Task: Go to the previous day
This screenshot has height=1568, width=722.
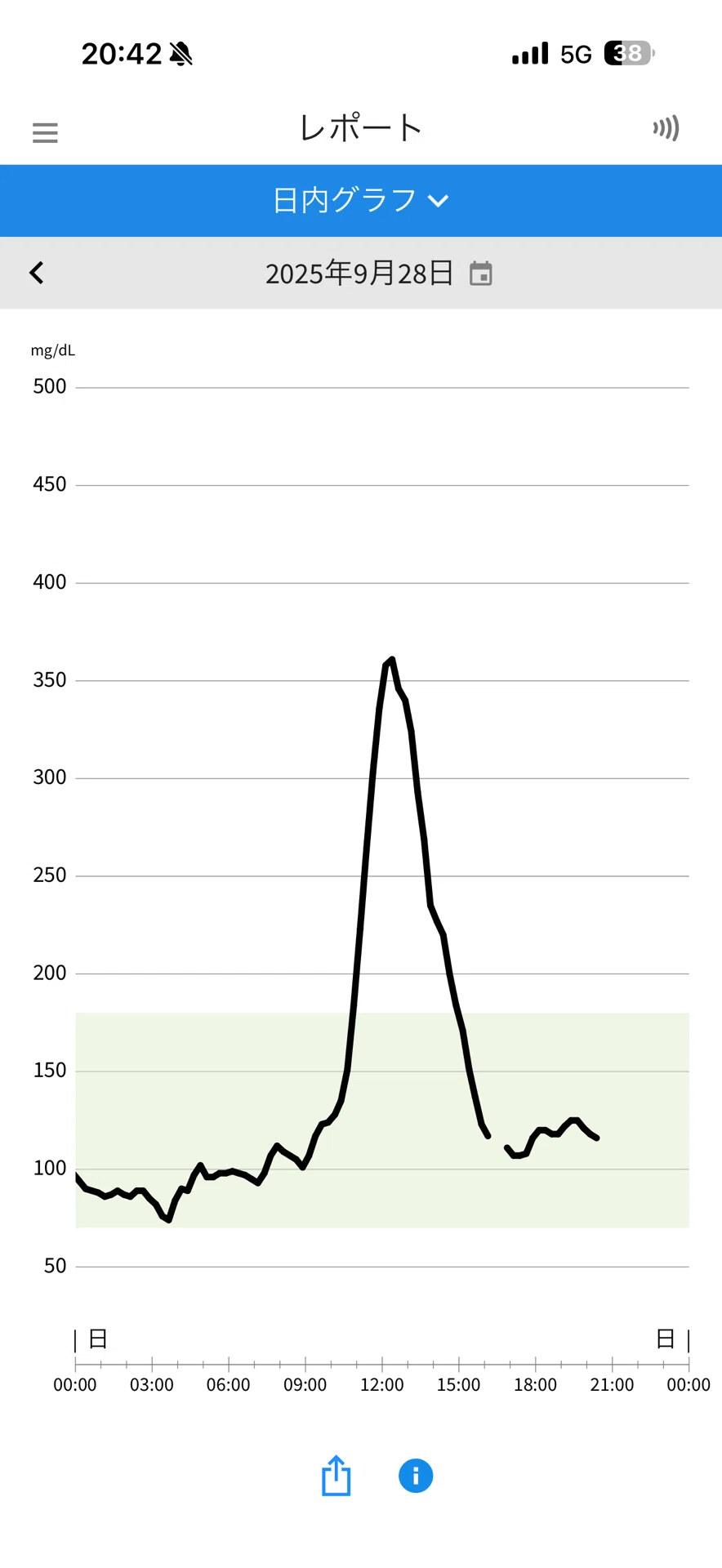Action: 36,273
